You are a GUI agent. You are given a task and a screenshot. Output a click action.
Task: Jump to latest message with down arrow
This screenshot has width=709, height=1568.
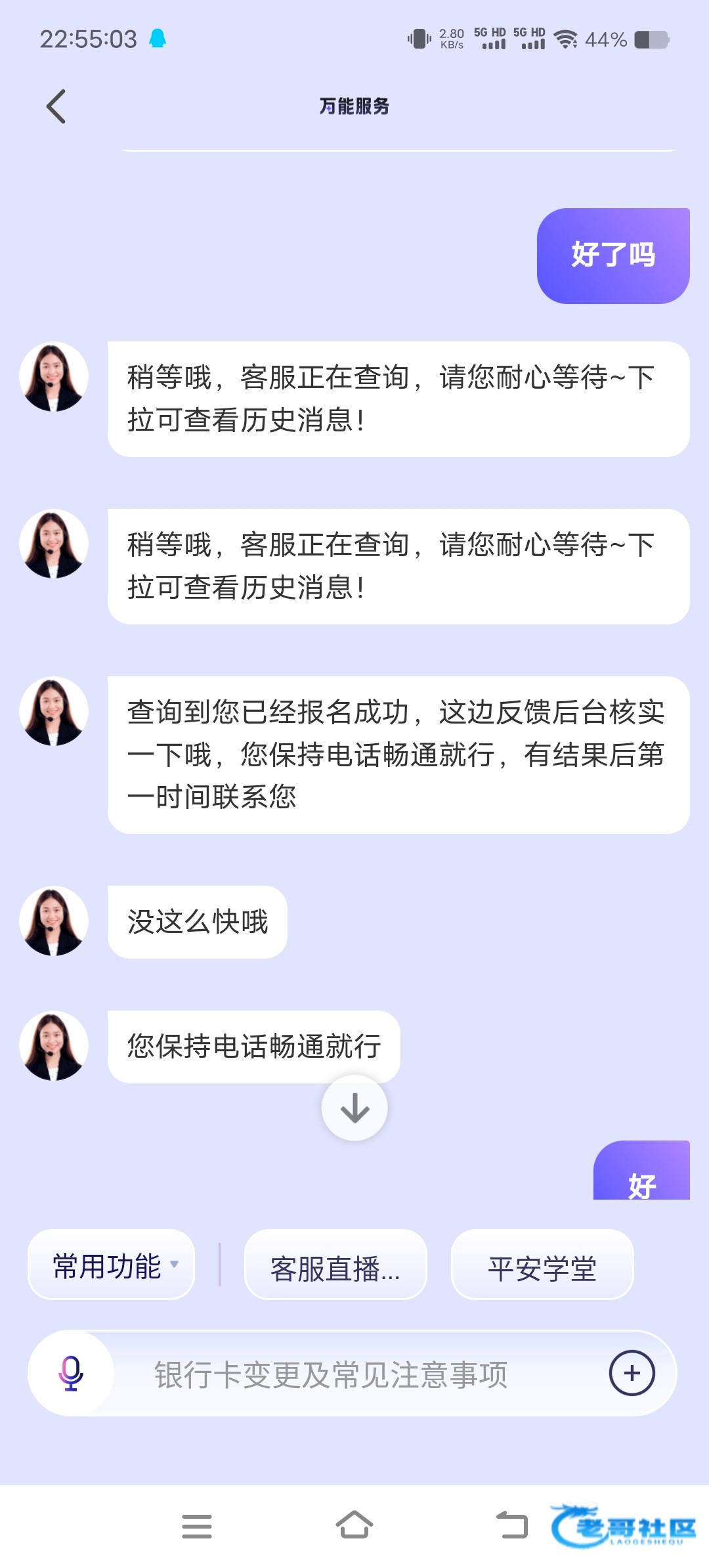point(354,1108)
